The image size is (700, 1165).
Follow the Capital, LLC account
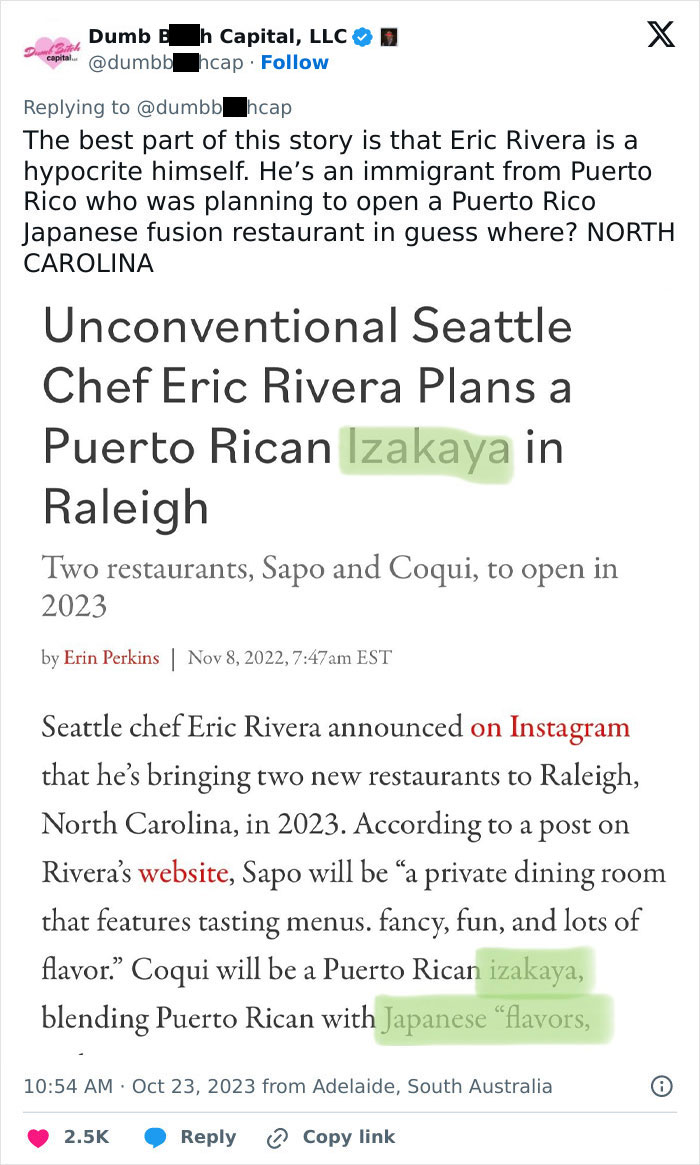click(x=294, y=62)
